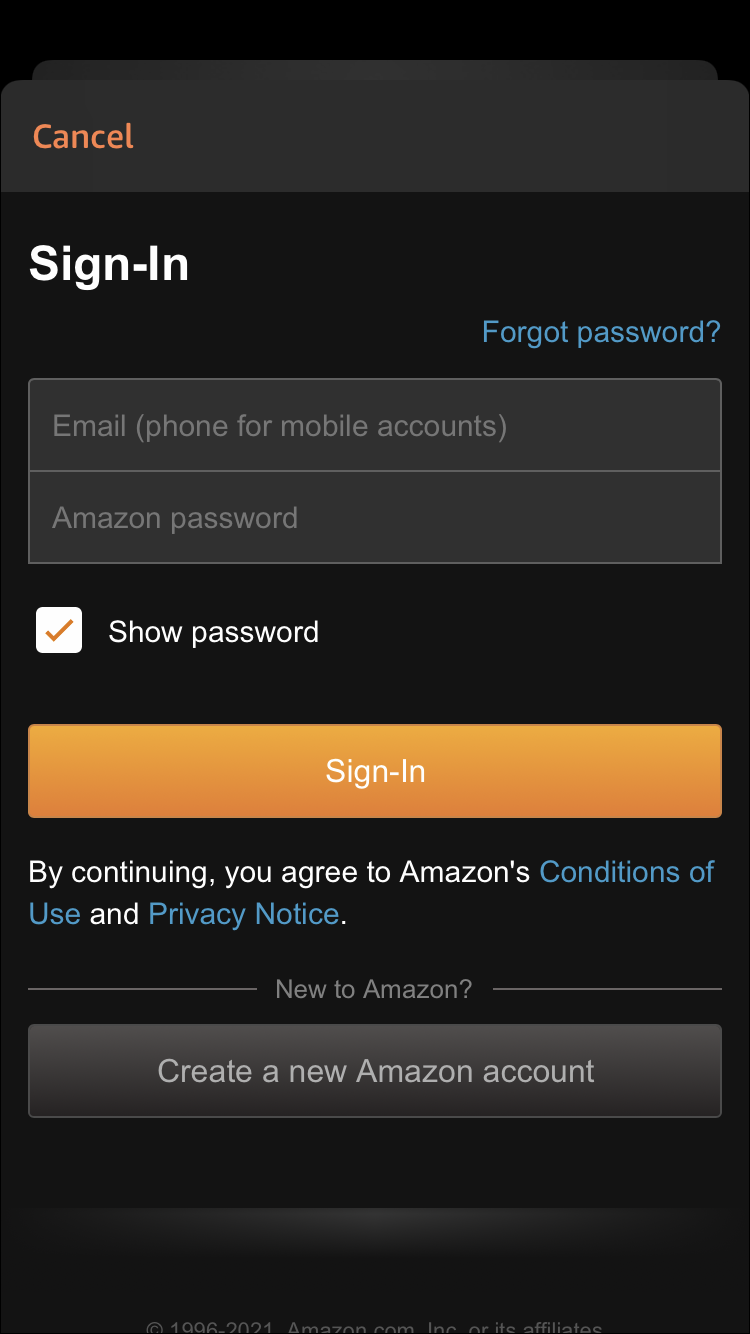Tap the orange Sign-In button
The width and height of the screenshot is (750, 1334).
[375, 771]
